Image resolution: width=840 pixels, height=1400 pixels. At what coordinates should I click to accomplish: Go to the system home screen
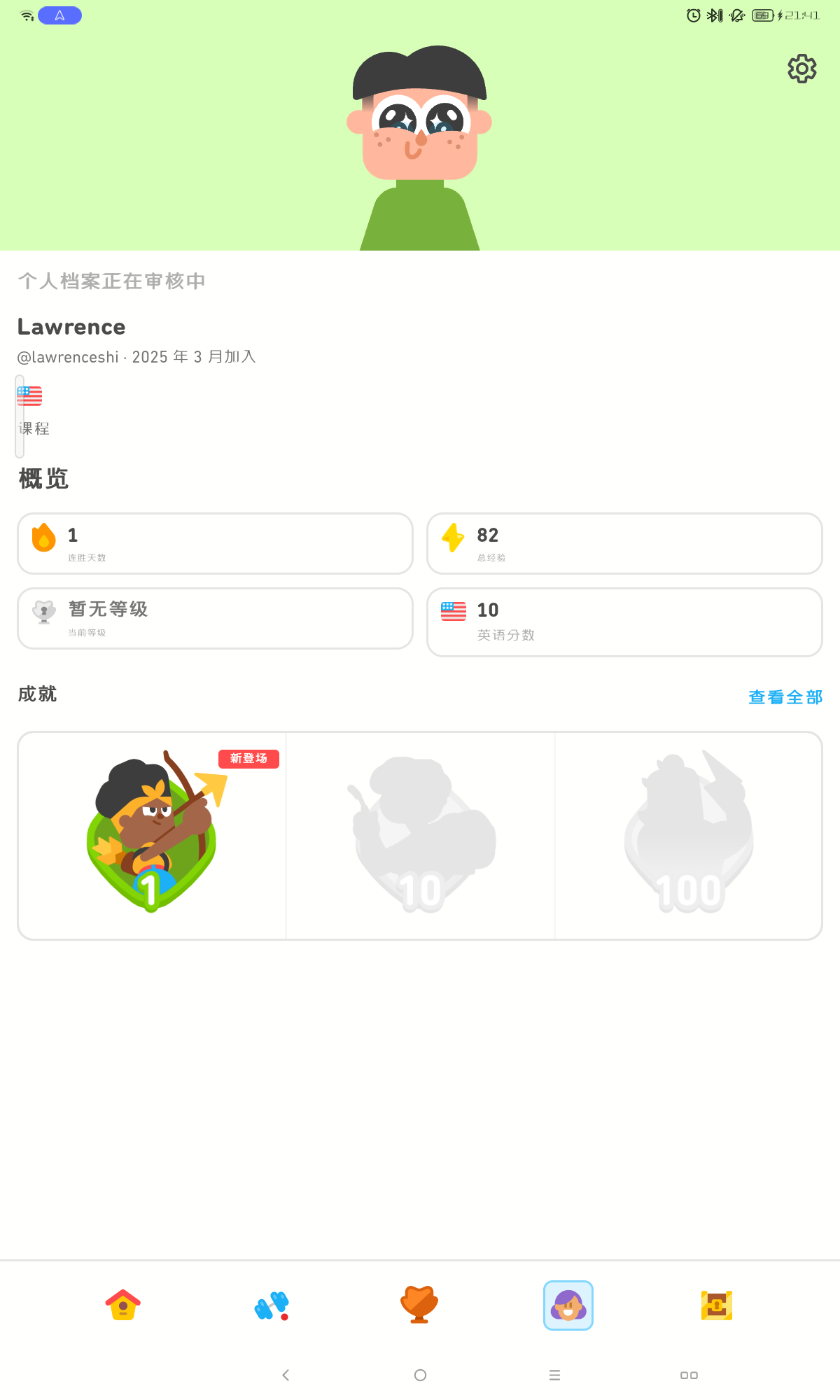pyautogui.click(x=420, y=1375)
